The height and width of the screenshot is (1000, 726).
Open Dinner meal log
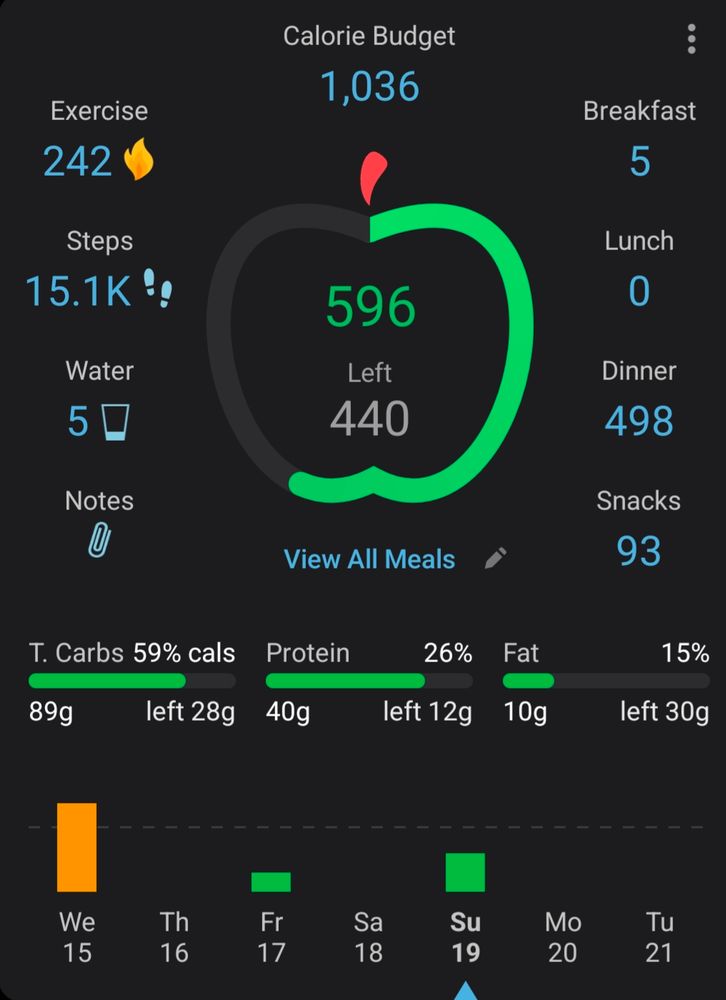(639, 421)
